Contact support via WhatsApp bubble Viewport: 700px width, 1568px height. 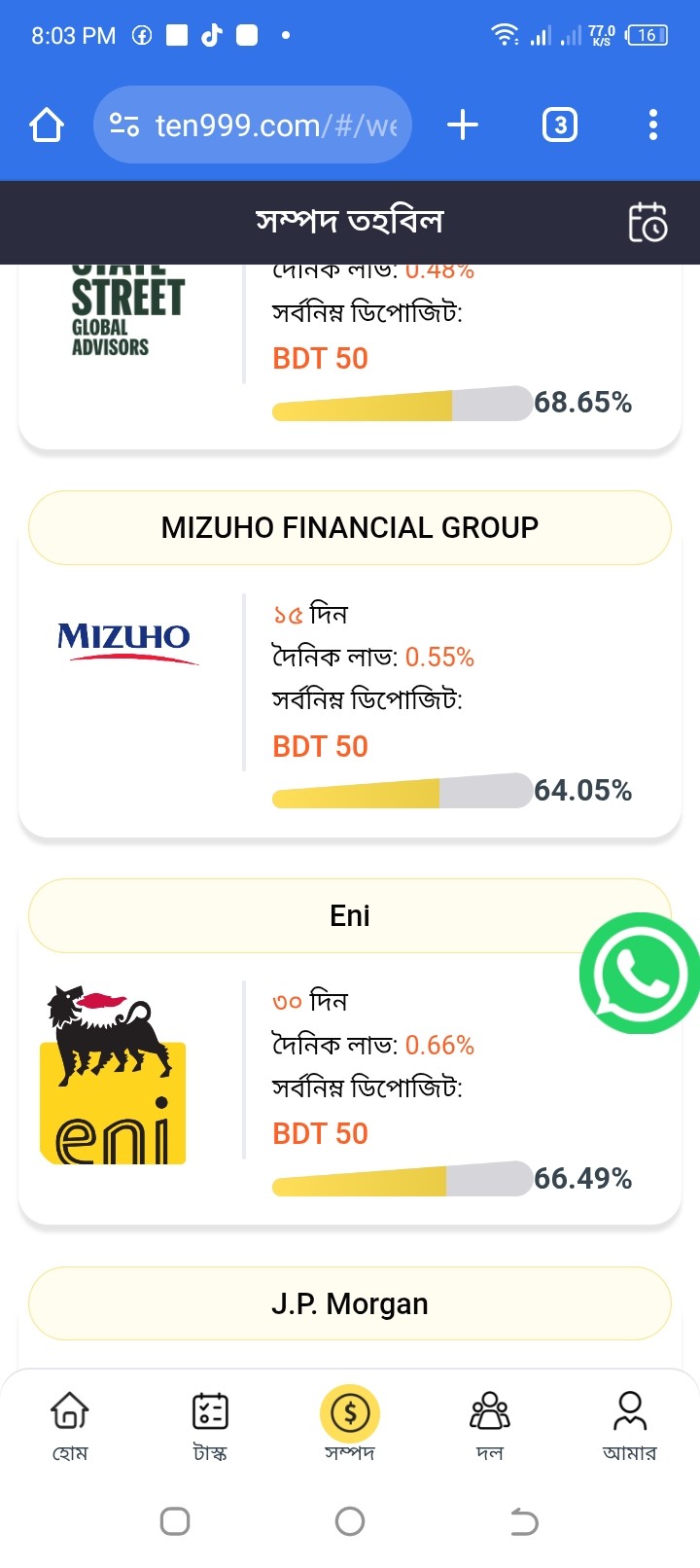coord(639,973)
